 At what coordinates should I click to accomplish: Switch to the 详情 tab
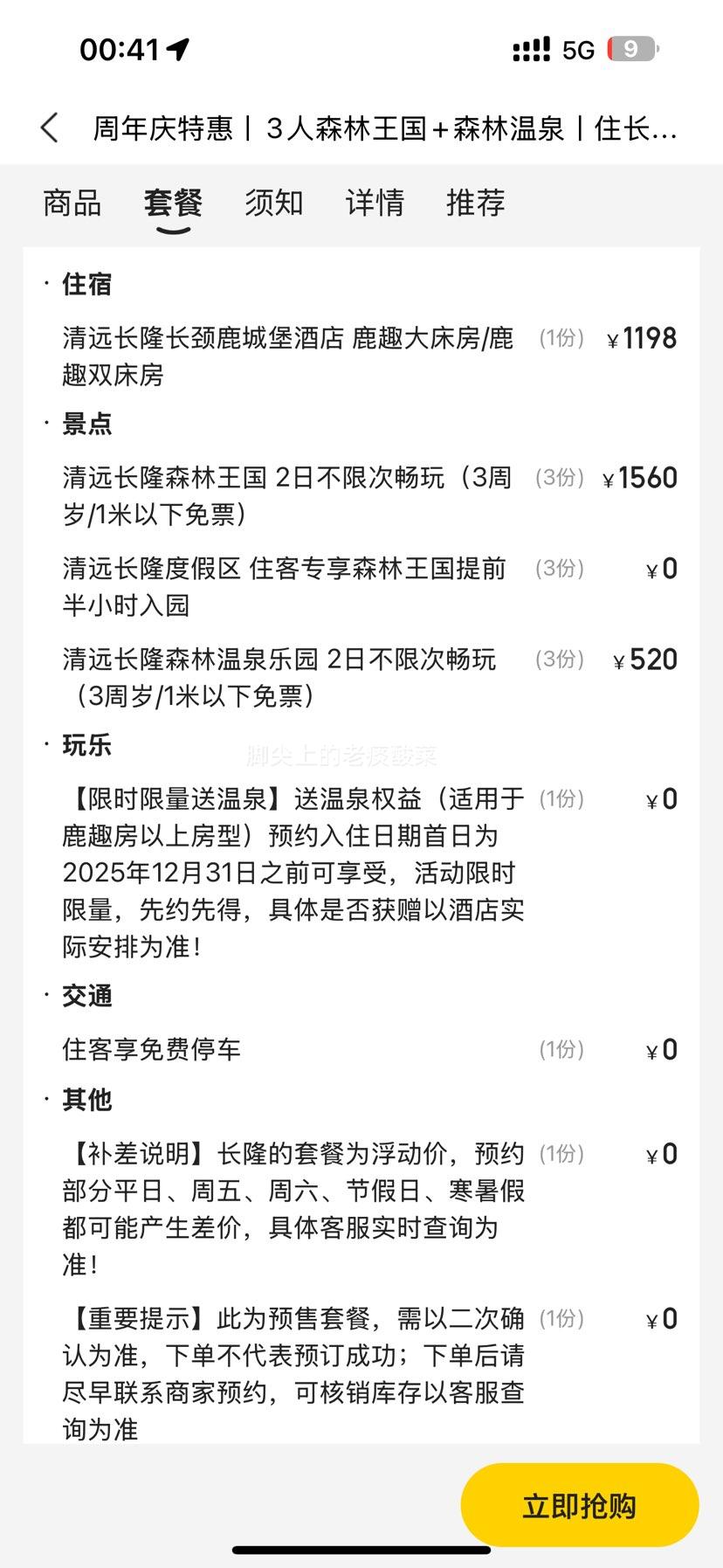point(375,203)
